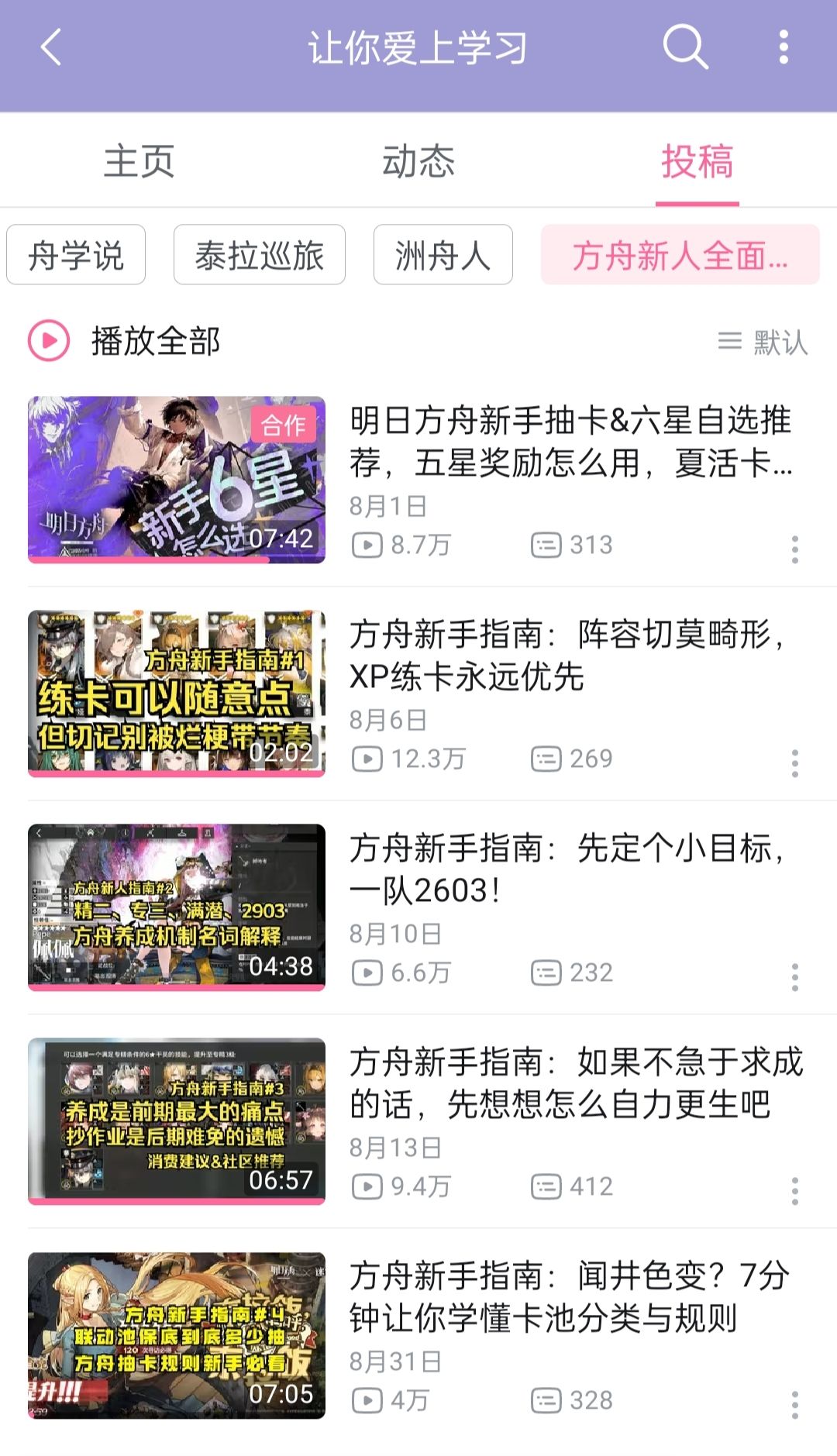Tap the back arrow to leave the page
Viewport: 837px width, 1456px height.
point(48,49)
